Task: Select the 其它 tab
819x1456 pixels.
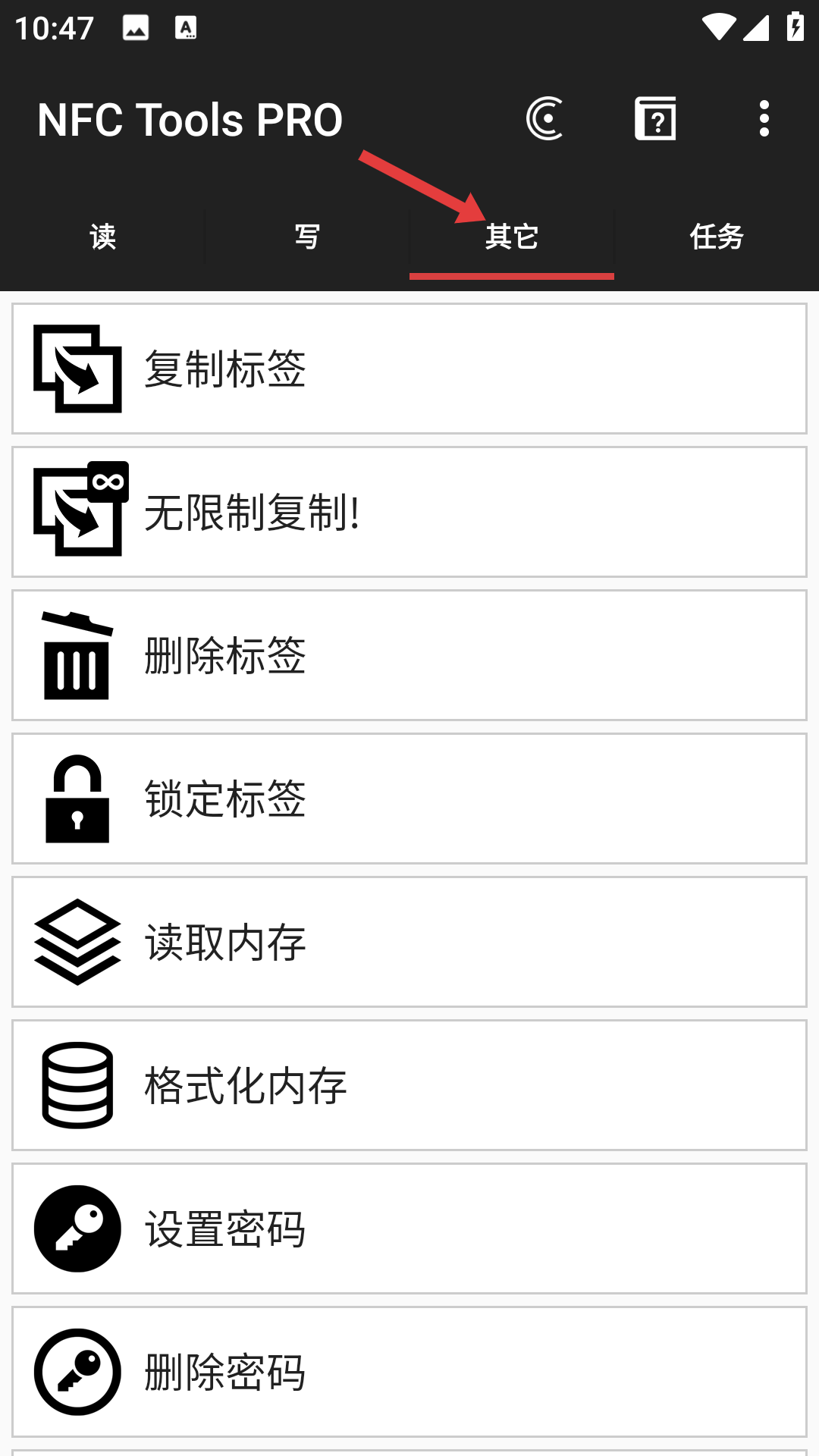Action: click(512, 237)
